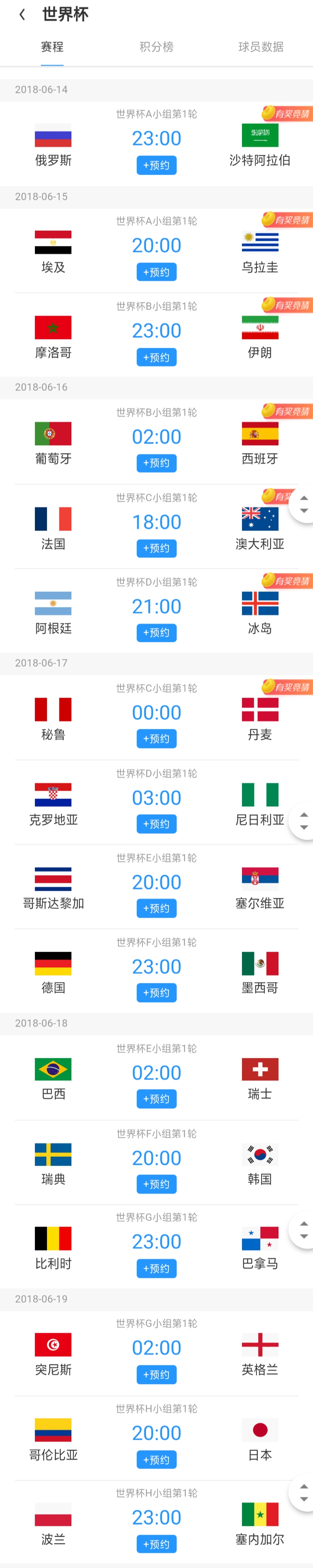Tap +预约 for 克罗地亚 vs 尼日利亚
The height and width of the screenshot is (1568, 313).
click(x=156, y=824)
